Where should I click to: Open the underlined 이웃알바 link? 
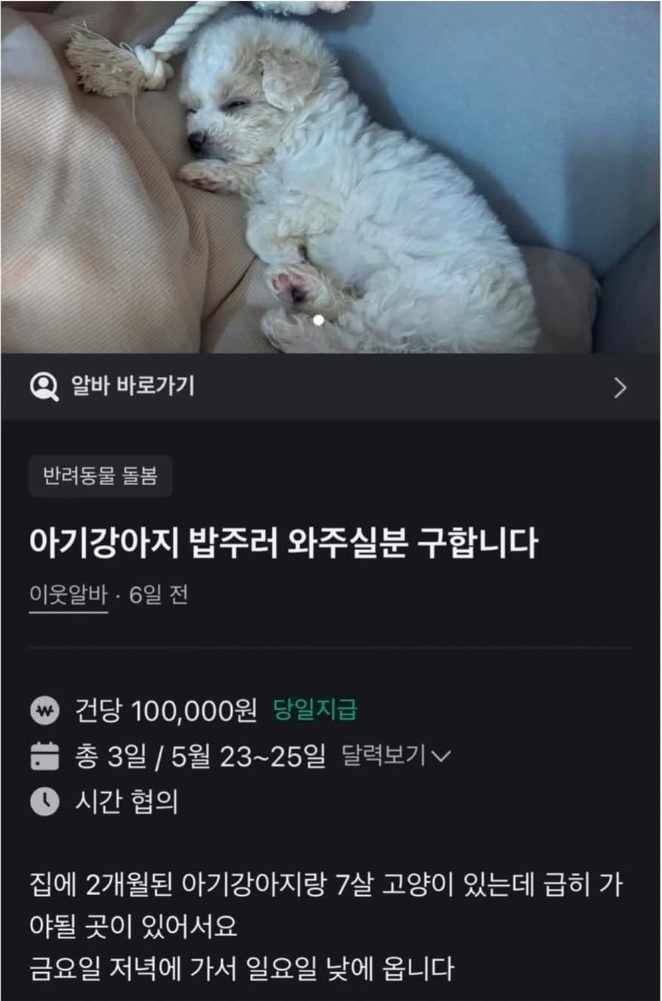pos(68,596)
